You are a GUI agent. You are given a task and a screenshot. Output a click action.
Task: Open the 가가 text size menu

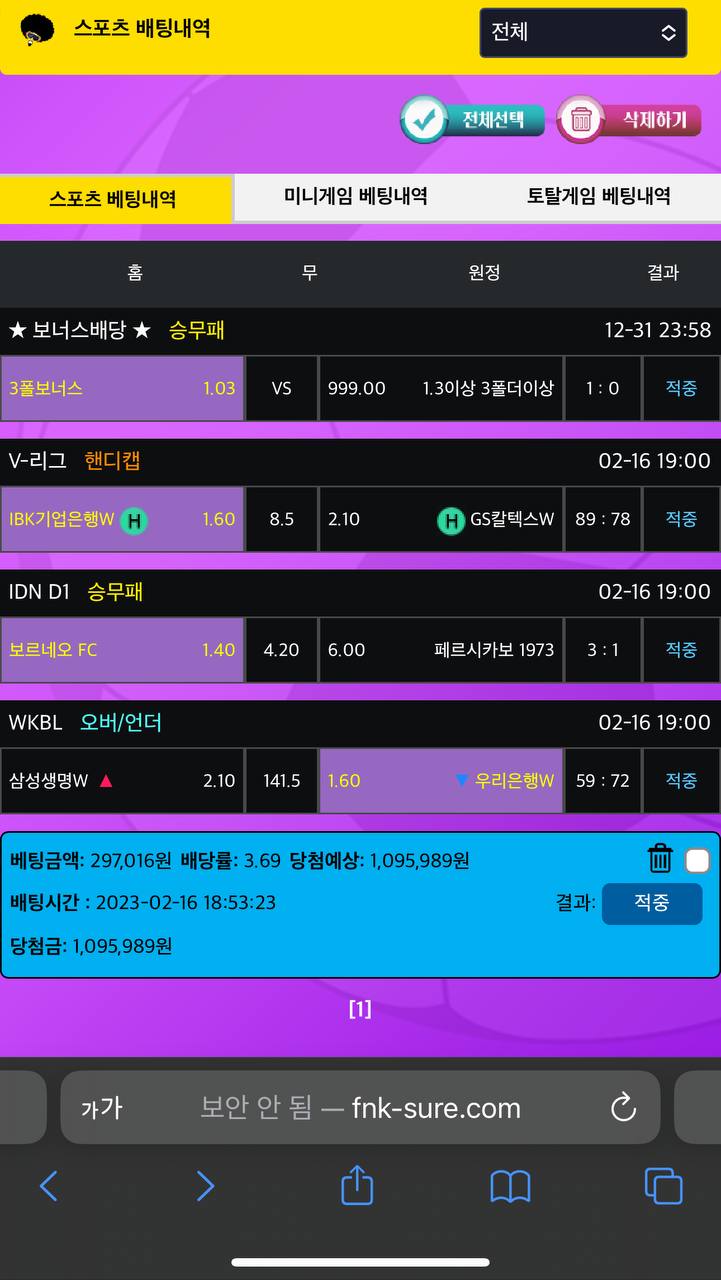[101, 1108]
